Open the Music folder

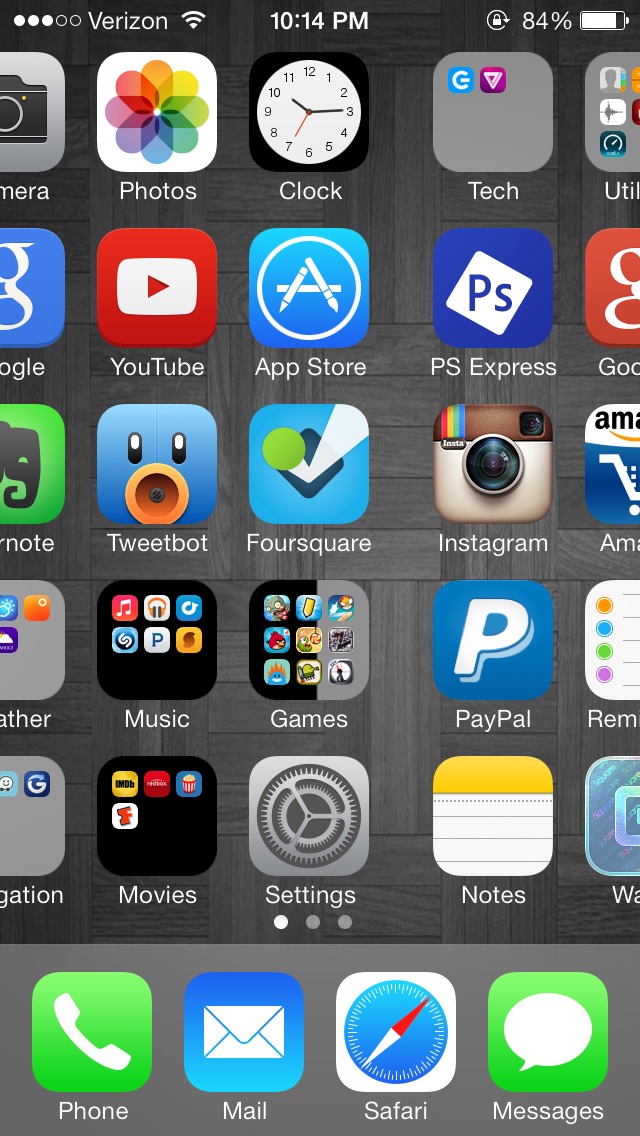coord(157,640)
